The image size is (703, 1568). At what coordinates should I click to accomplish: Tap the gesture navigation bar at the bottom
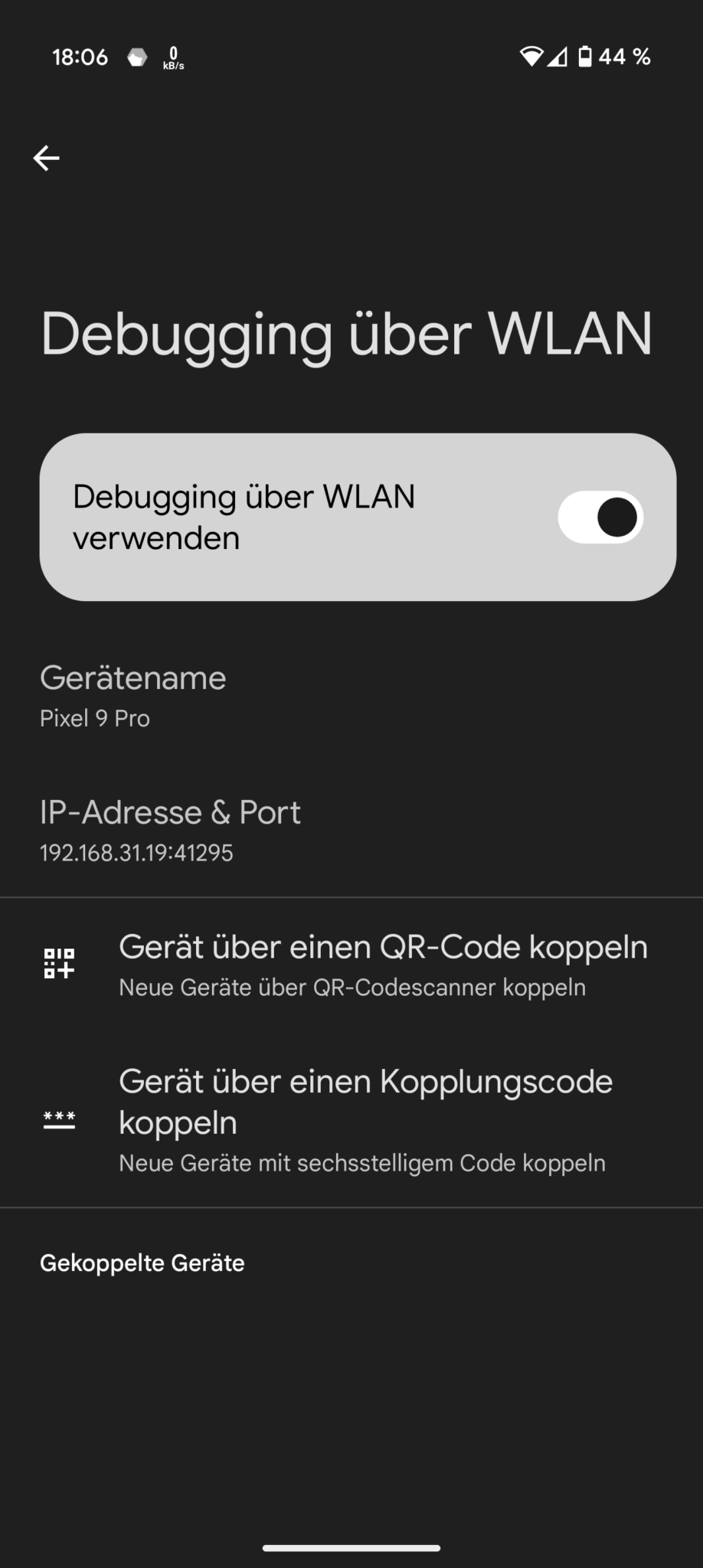(351, 1545)
